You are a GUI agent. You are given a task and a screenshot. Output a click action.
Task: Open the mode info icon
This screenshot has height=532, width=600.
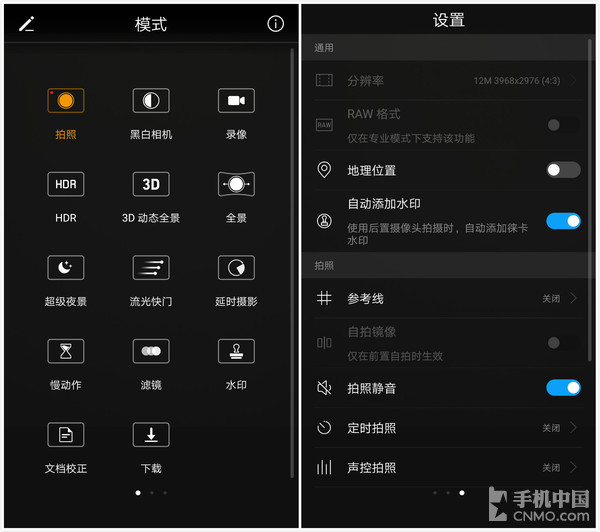(x=275, y=24)
